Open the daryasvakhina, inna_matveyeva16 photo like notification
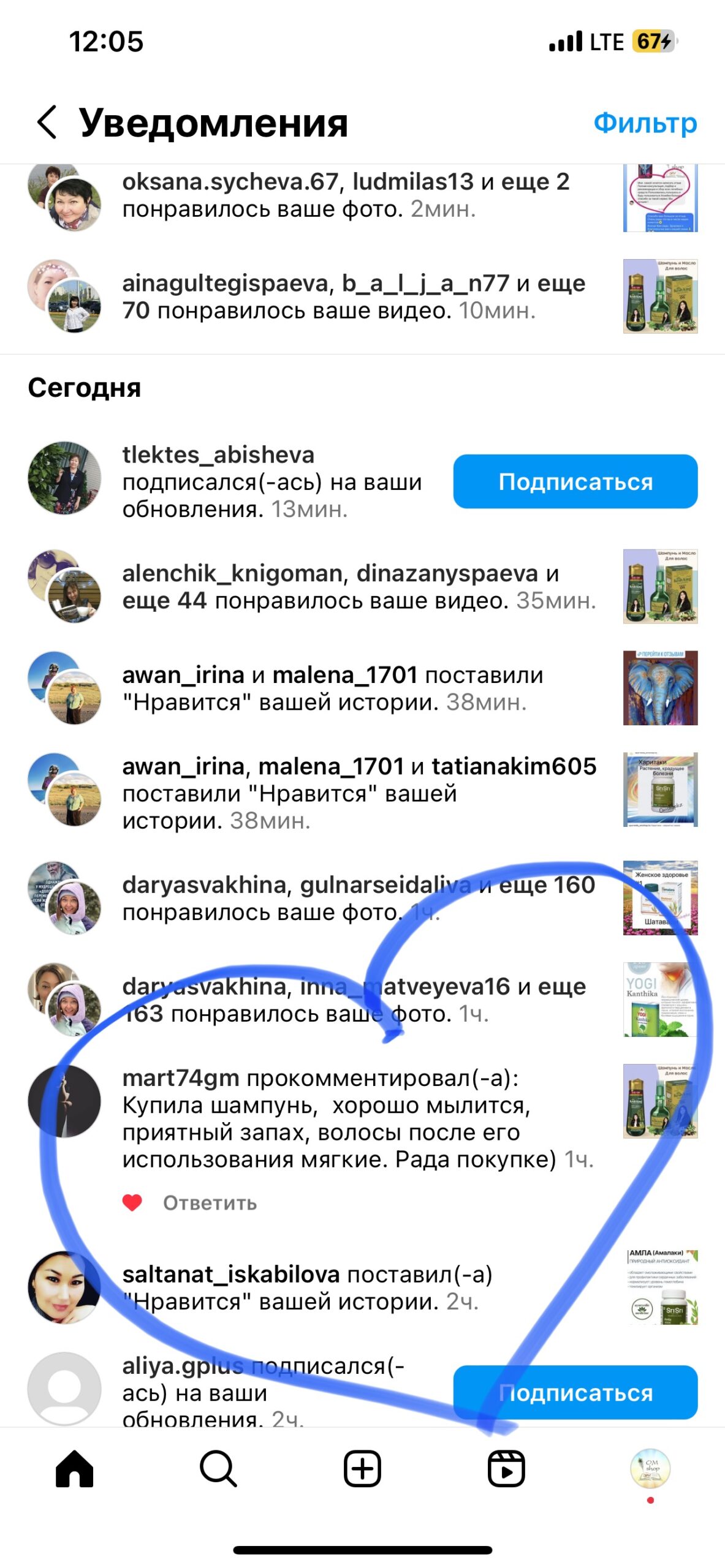725x1568 pixels. click(354, 1000)
